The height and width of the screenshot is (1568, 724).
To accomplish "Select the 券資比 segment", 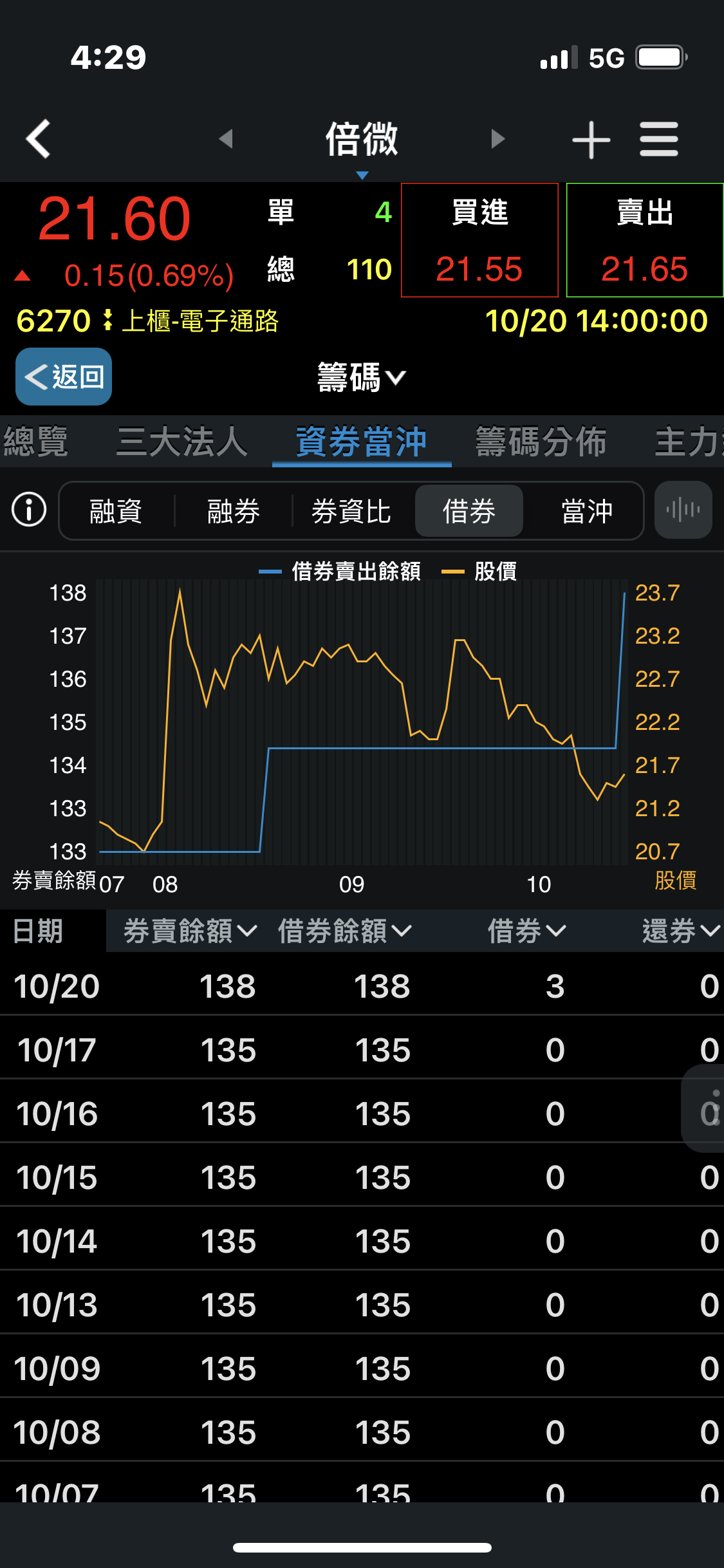I will [x=351, y=511].
